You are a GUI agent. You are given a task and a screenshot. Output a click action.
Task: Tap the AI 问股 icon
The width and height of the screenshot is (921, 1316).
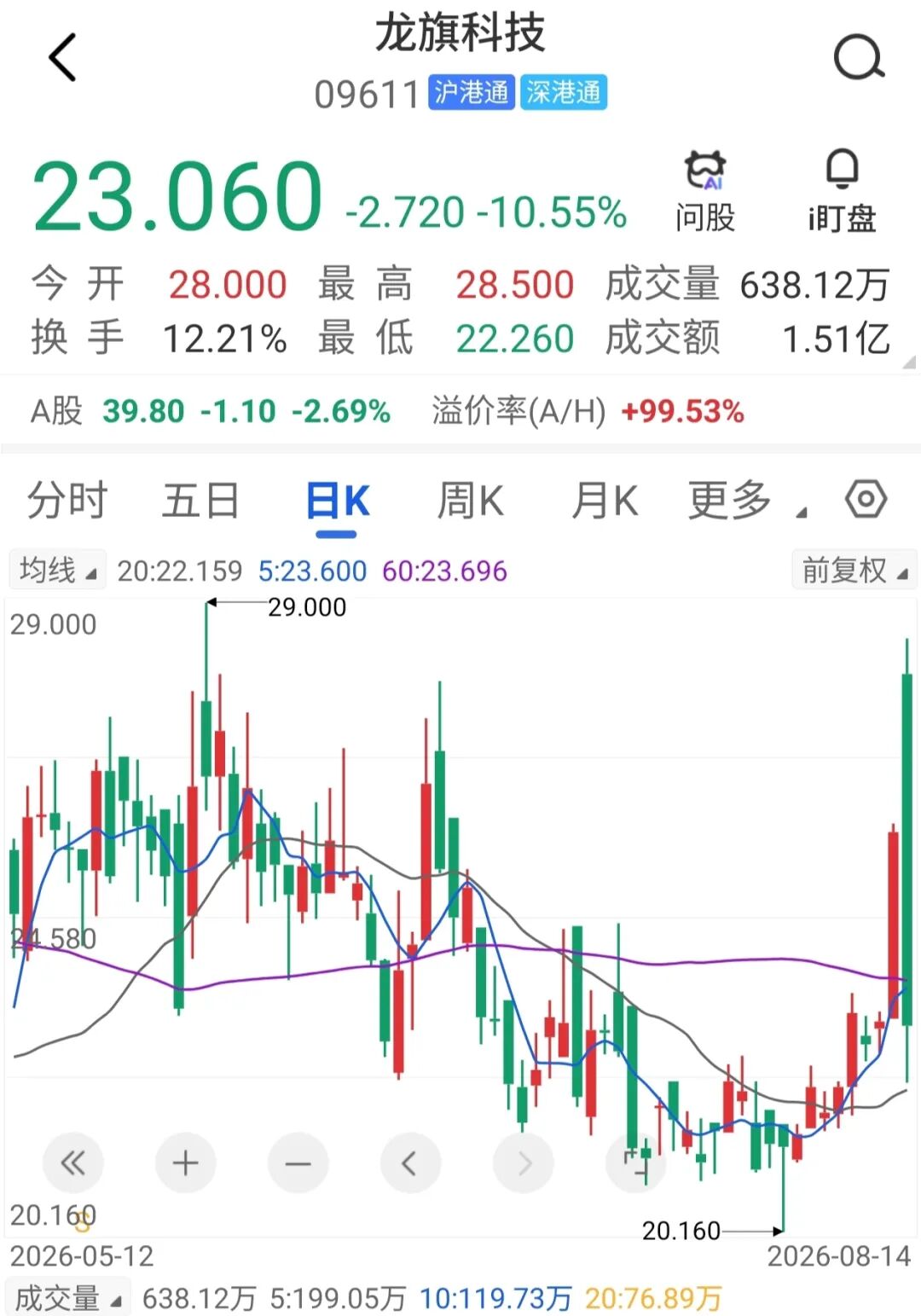coord(705,193)
